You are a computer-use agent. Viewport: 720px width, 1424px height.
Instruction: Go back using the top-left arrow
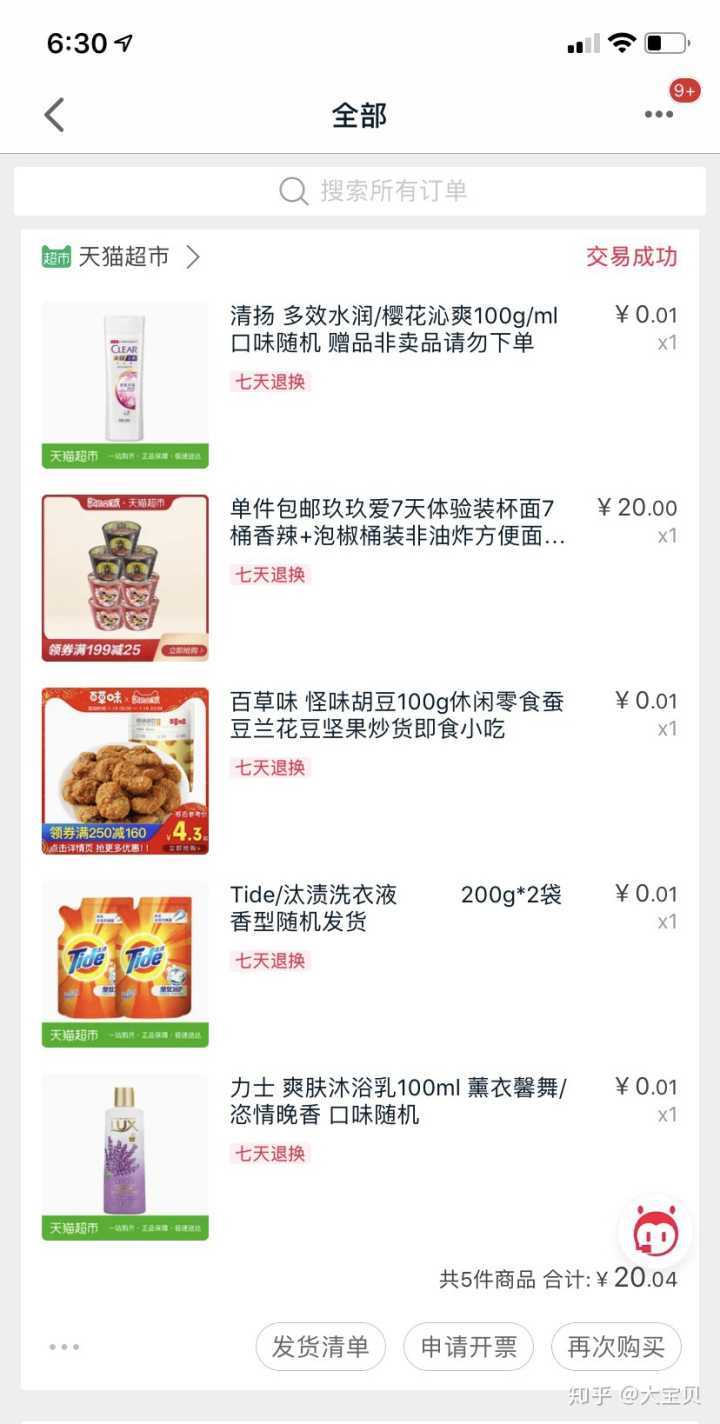point(55,115)
